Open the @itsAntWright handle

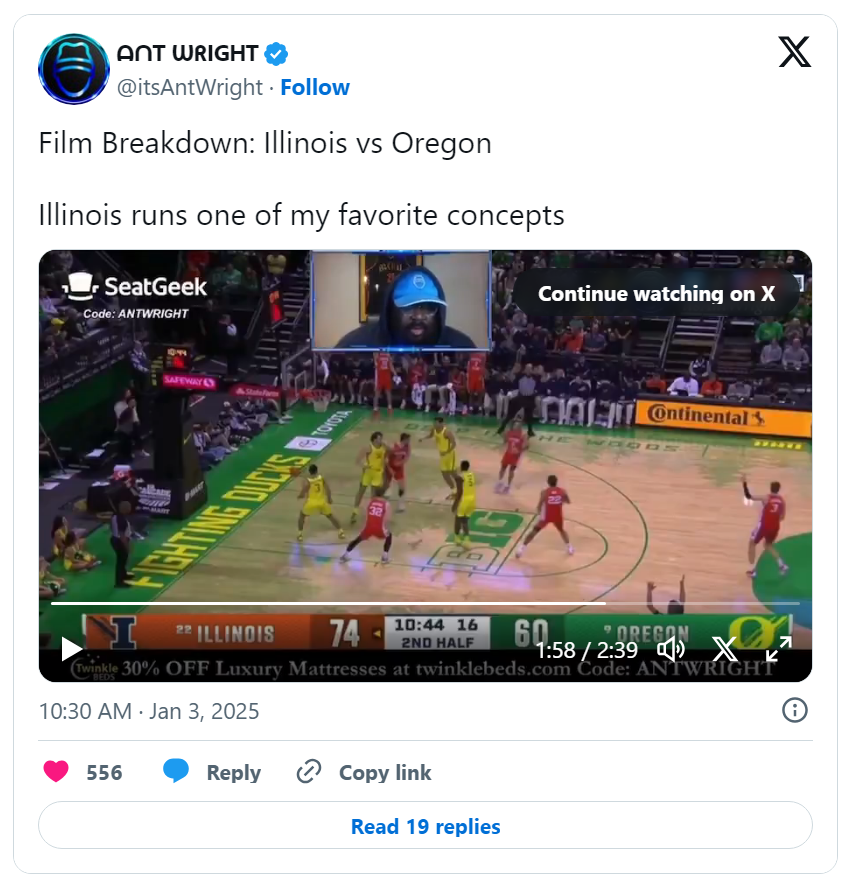(190, 87)
